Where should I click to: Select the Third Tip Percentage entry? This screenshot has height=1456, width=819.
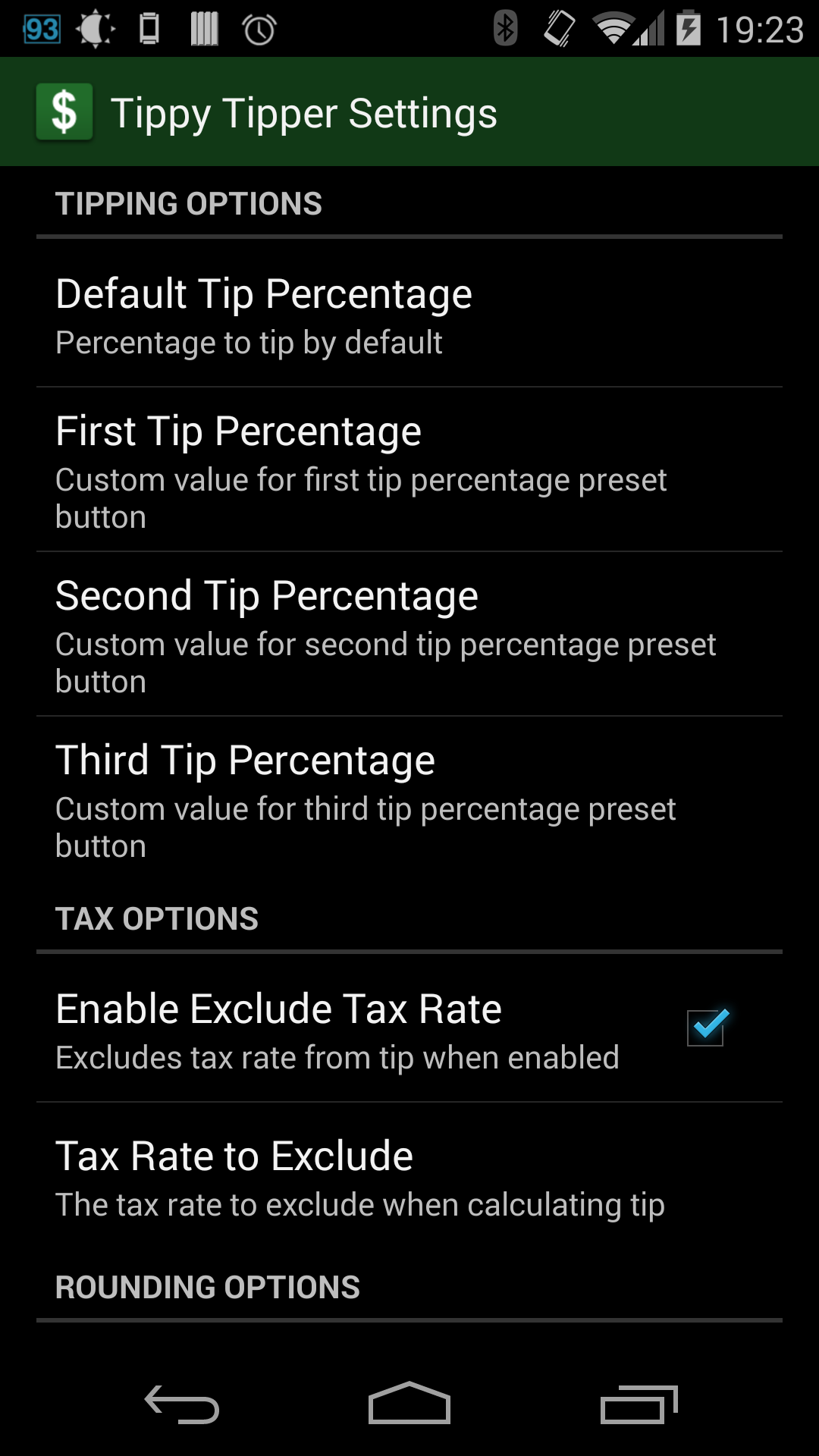pyautogui.click(x=409, y=799)
